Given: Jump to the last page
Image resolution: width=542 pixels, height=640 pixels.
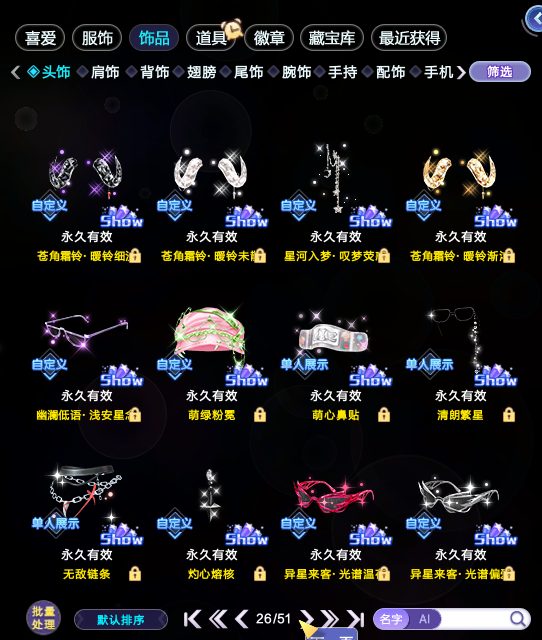Looking at the screenshot, I should click(355, 619).
